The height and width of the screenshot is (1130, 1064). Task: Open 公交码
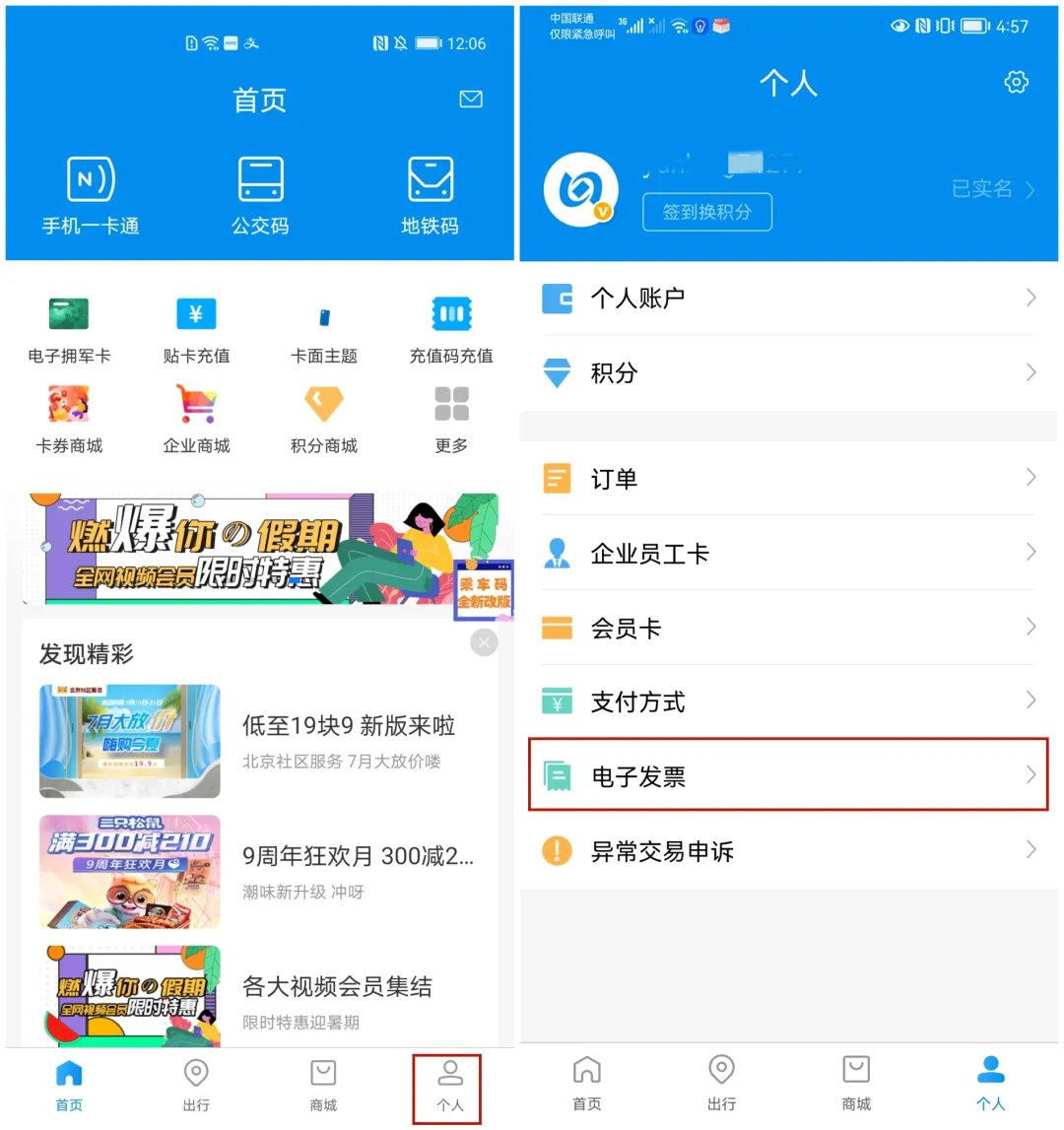pyautogui.click(x=260, y=195)
